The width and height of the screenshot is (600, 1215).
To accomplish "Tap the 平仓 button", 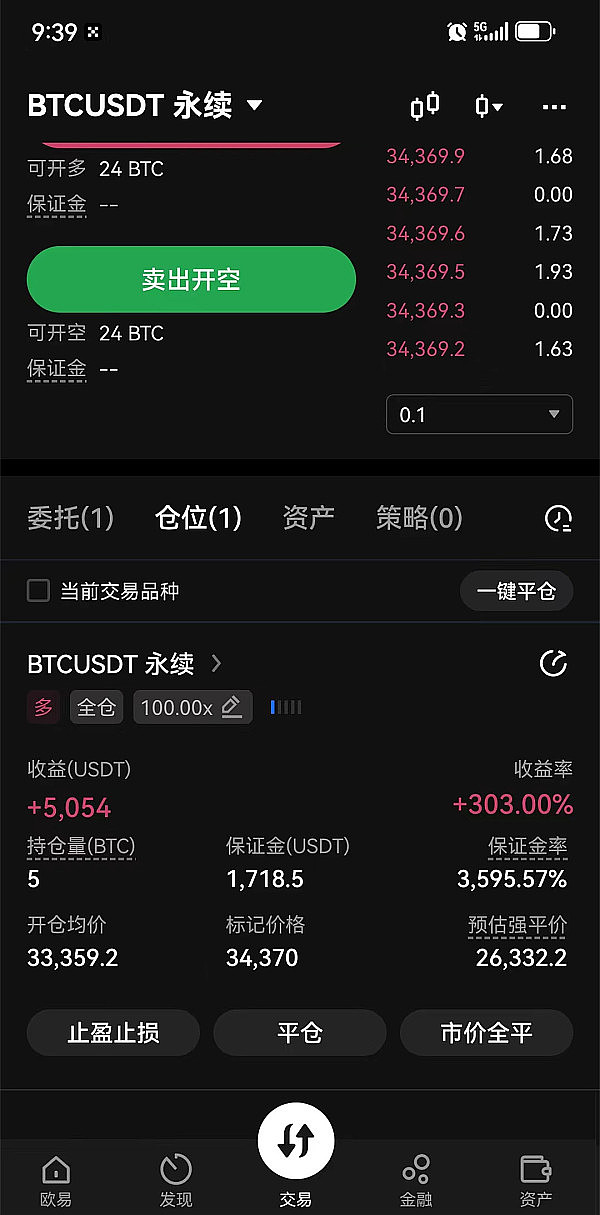I will [300, 1033].
